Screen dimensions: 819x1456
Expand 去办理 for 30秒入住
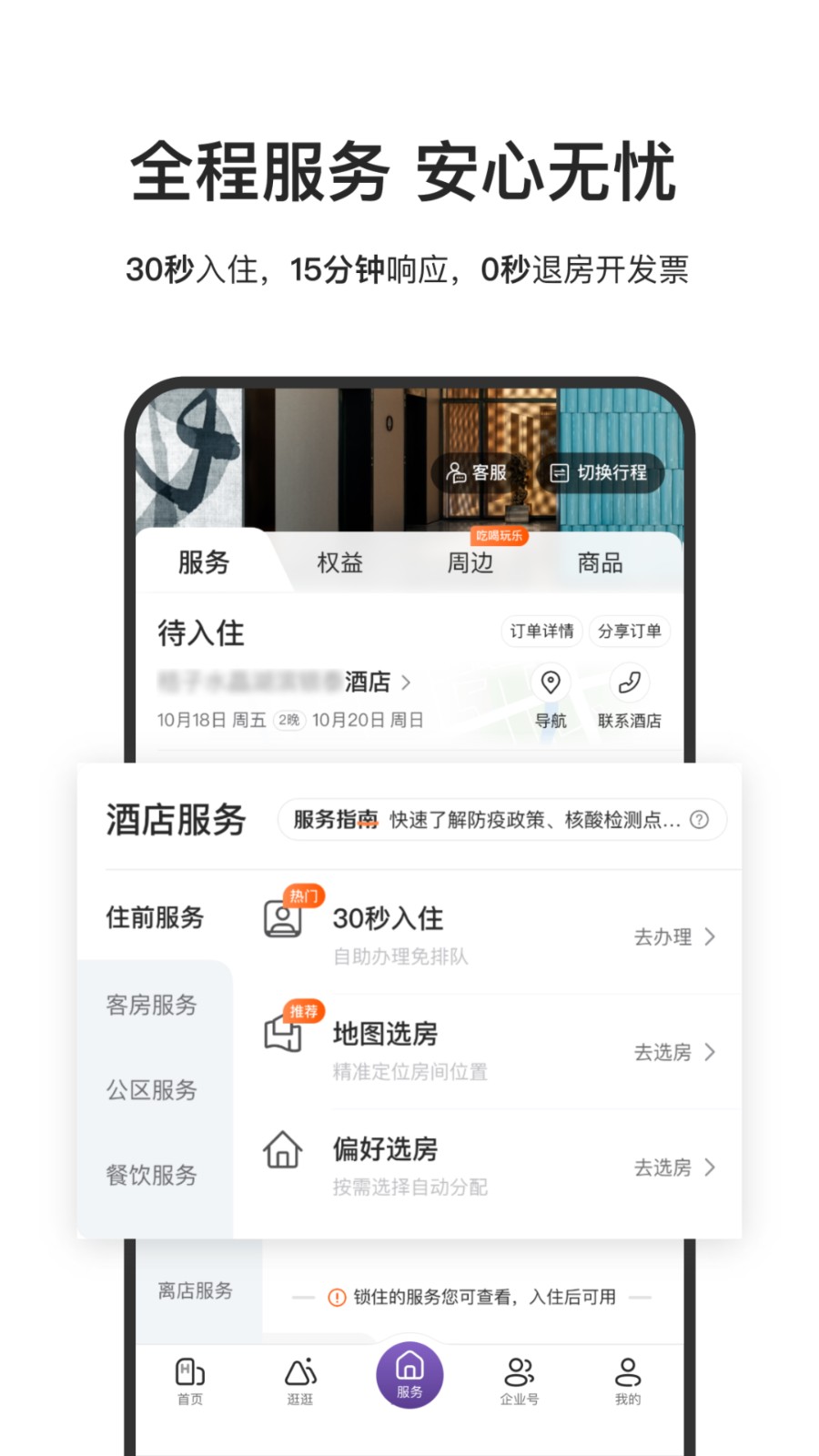[675, 936]
